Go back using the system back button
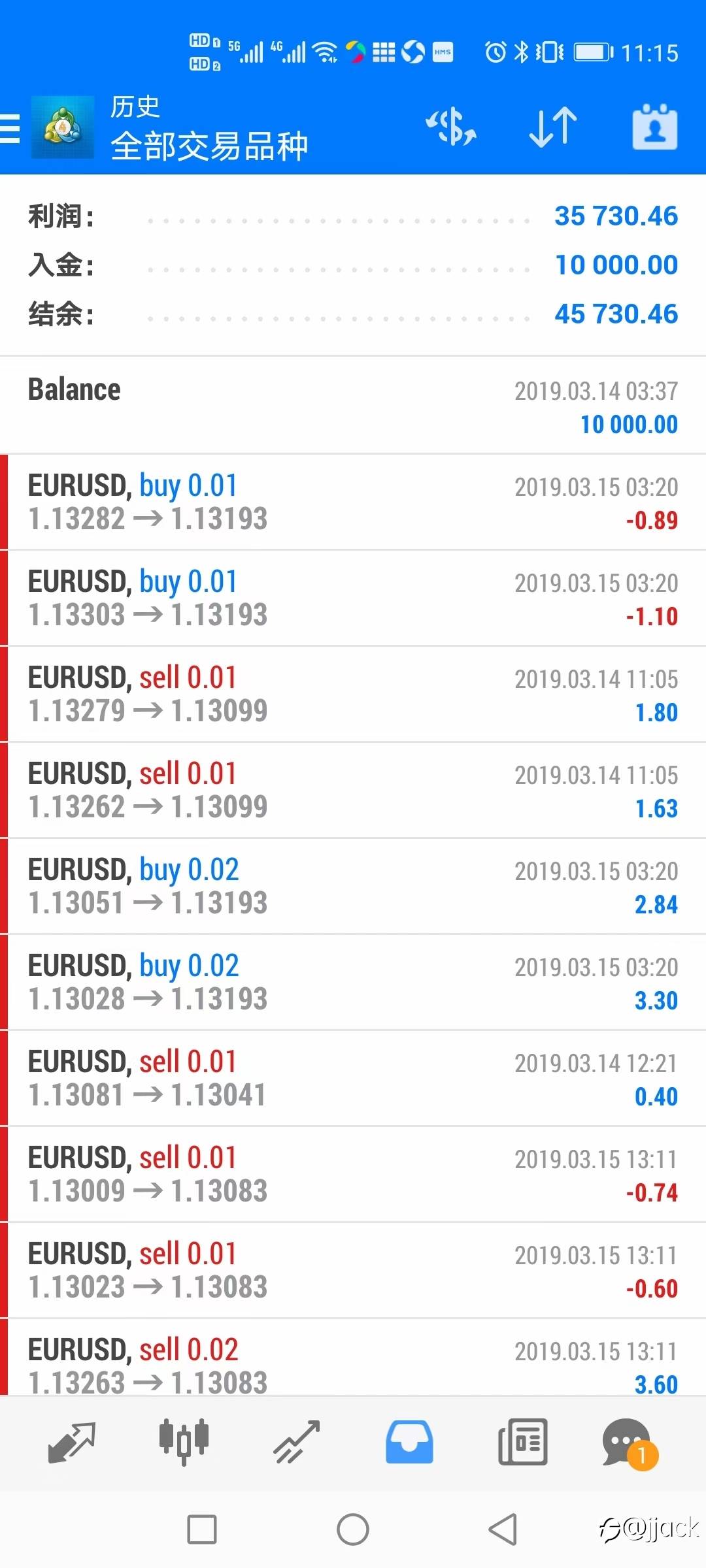Viewport: 706px width, 1568px height. pos(503,1529)
